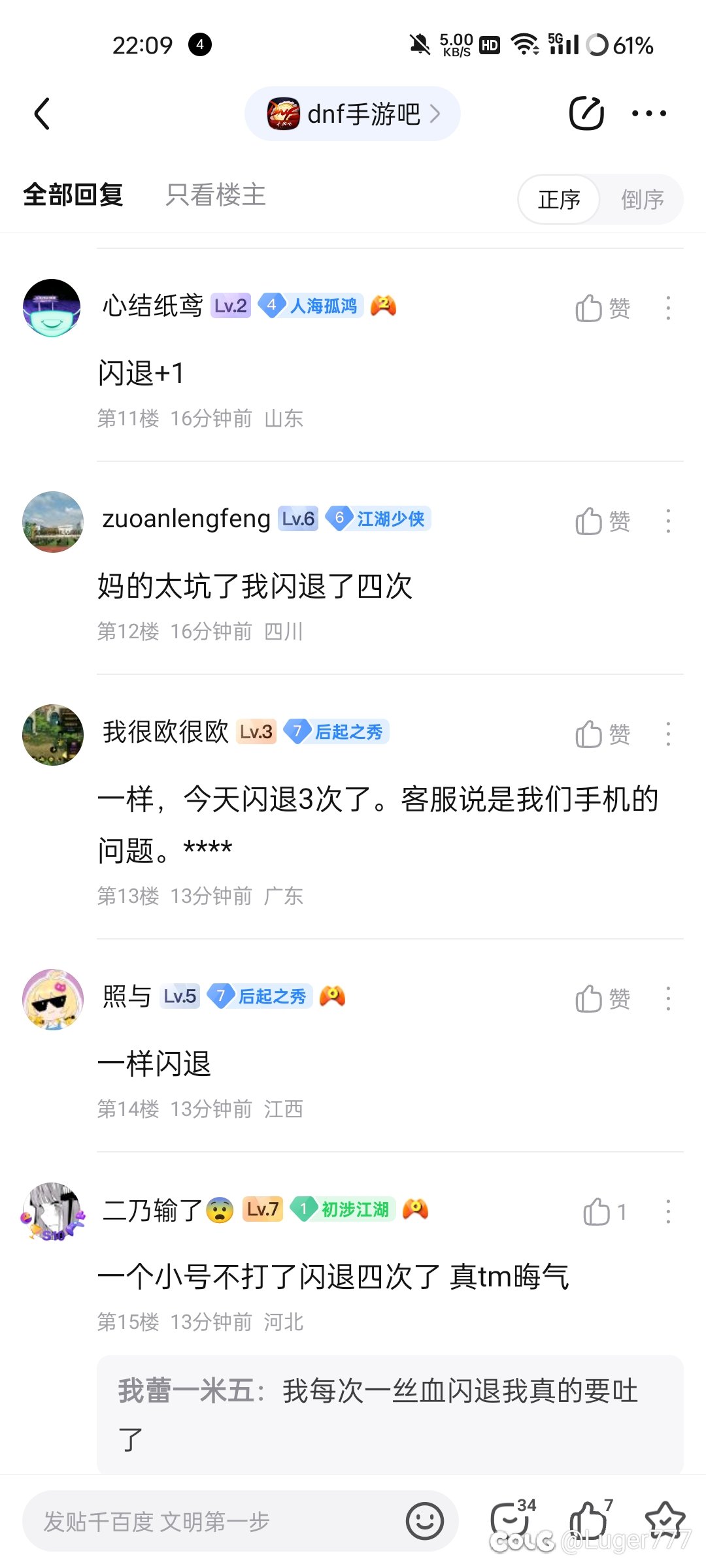Like zuoanlengfeng's reply
Viewport: 706px width, 1568px height.
(x=603, y=521)
